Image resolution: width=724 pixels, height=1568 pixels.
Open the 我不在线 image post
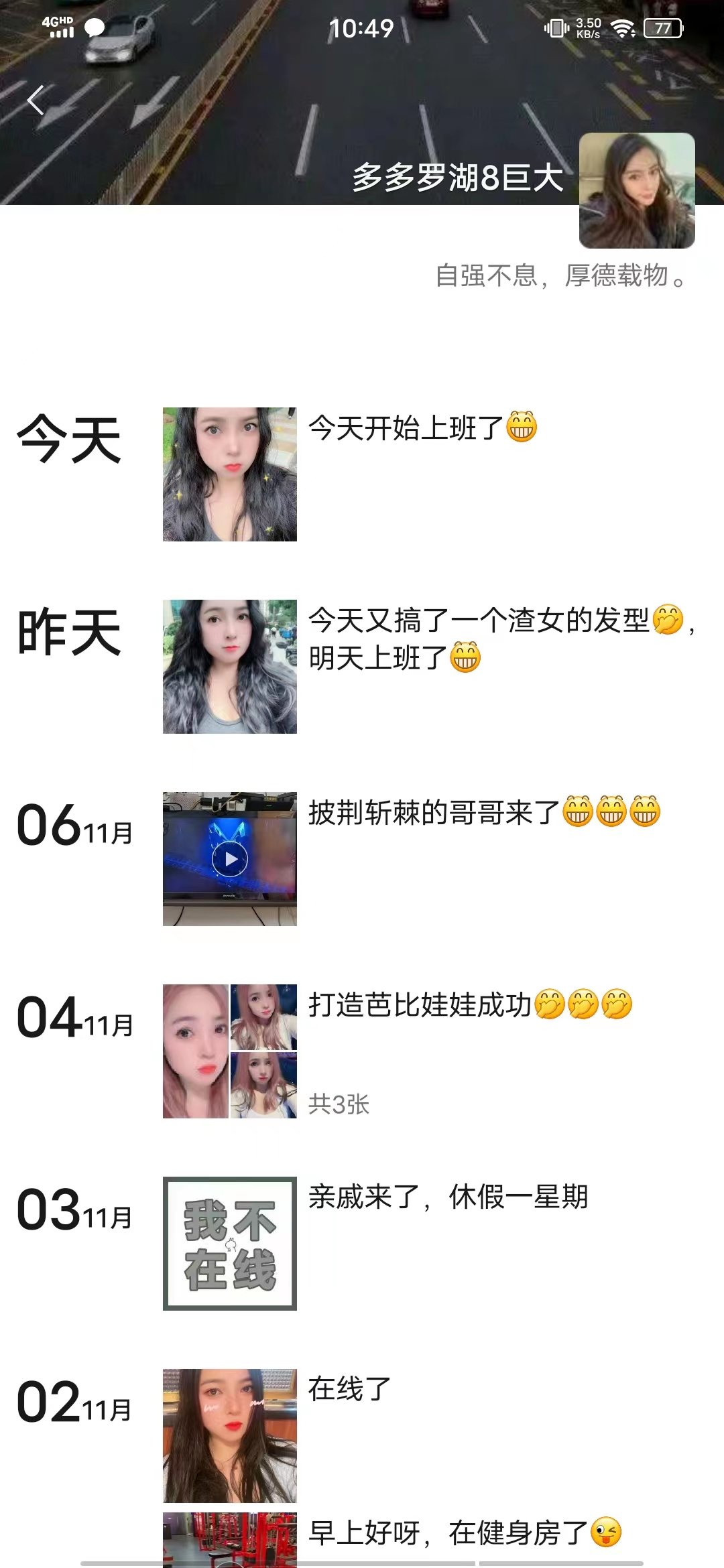pyautogui.click(x=229, y=1243)
